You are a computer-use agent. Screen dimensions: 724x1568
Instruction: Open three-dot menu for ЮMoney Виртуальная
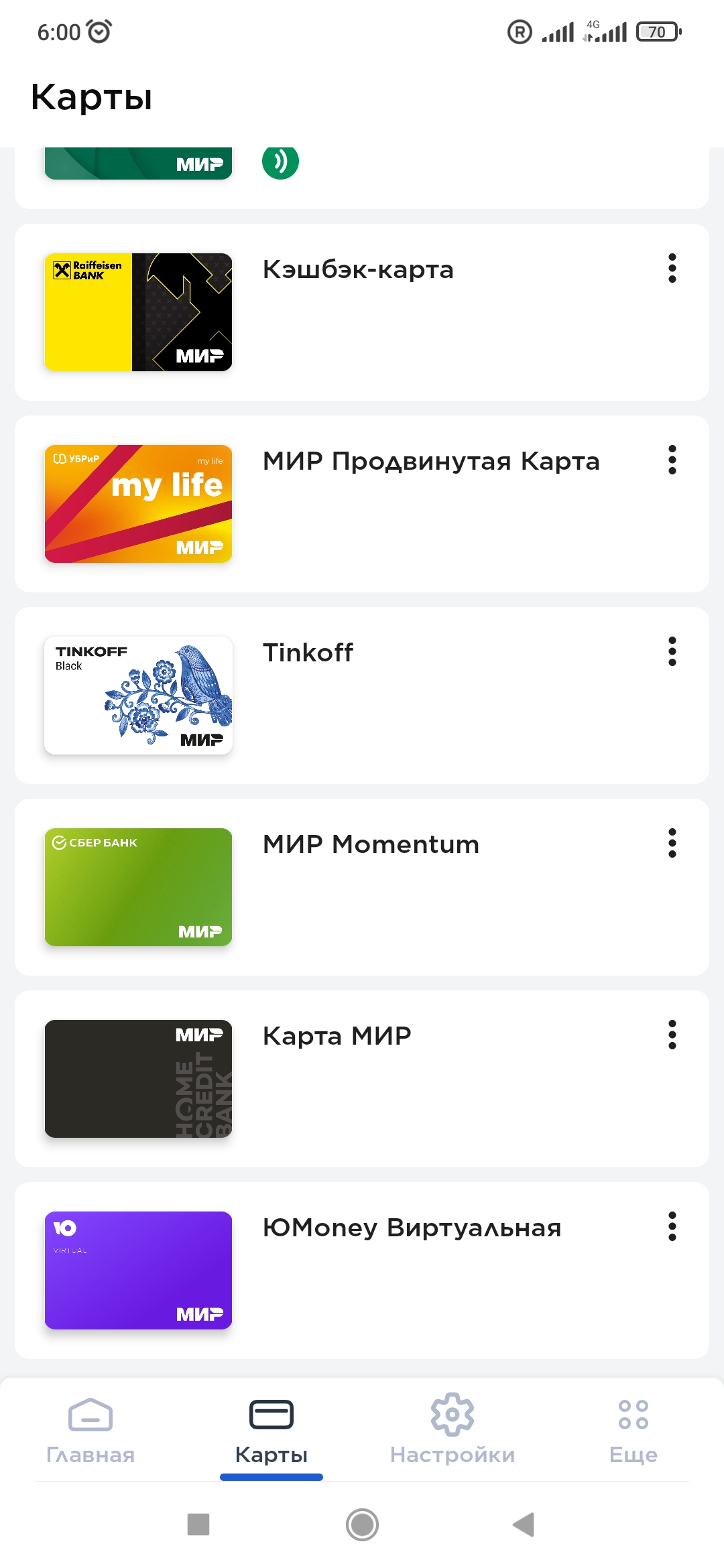(x=672, y=1227)
